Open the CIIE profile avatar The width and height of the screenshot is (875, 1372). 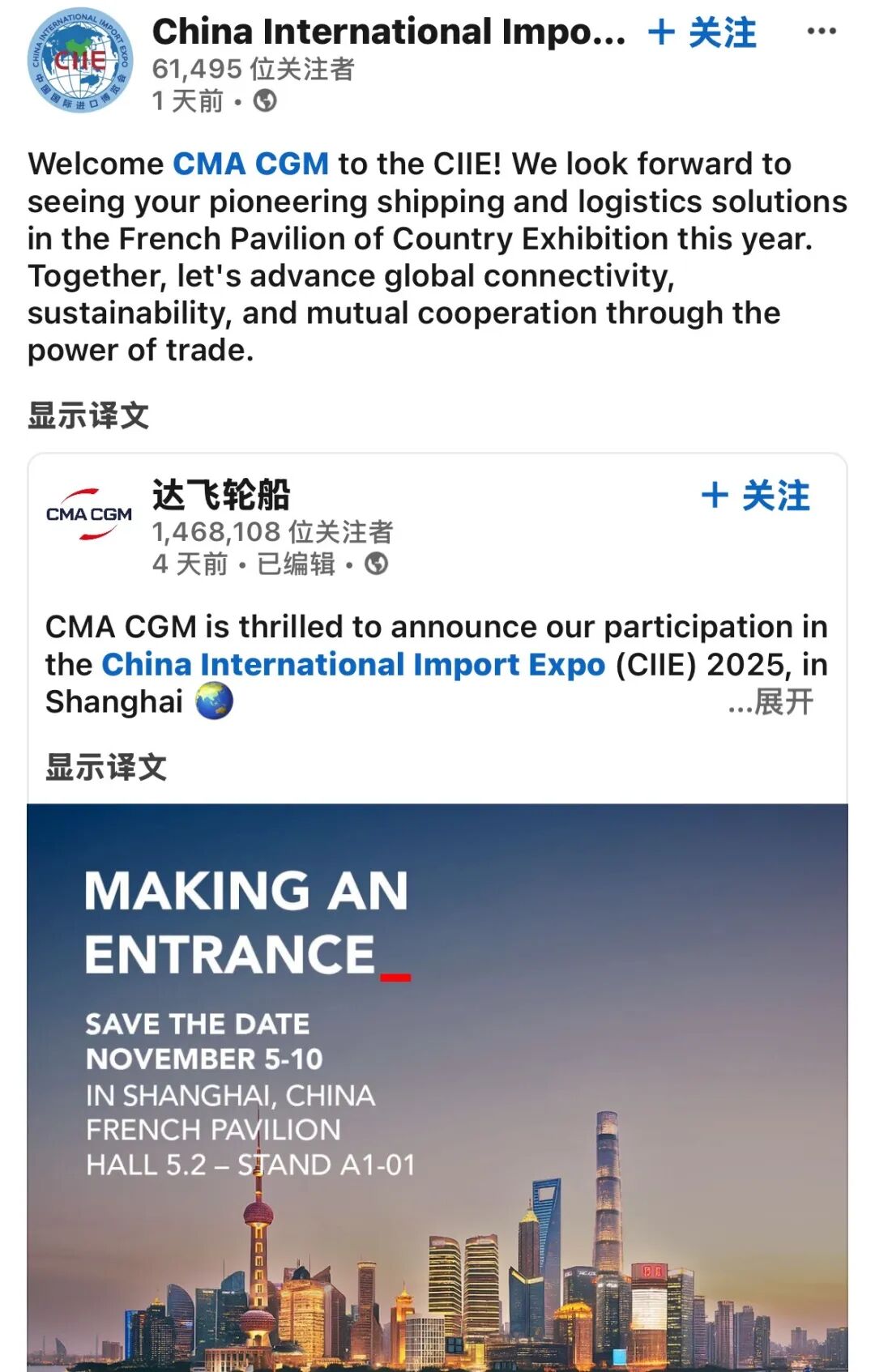pyautogui.click(x=79, y=62)
